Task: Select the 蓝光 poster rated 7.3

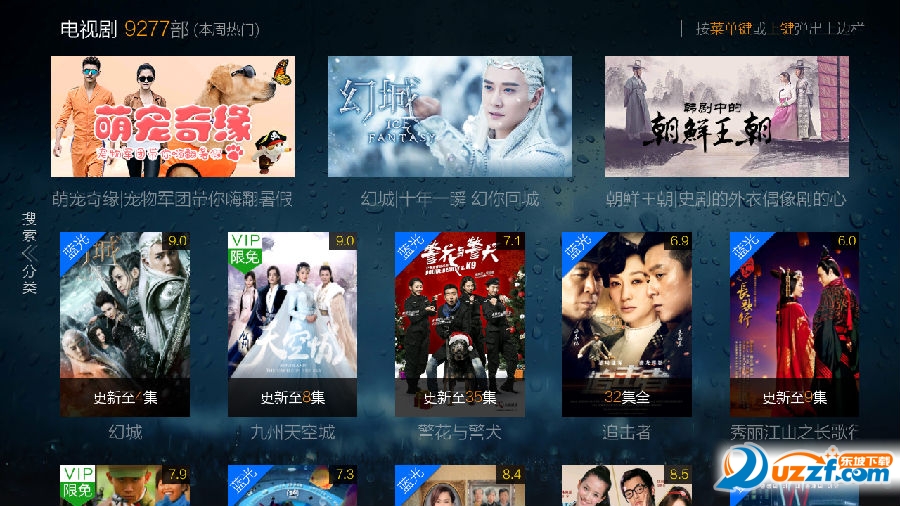Action: 292,486
